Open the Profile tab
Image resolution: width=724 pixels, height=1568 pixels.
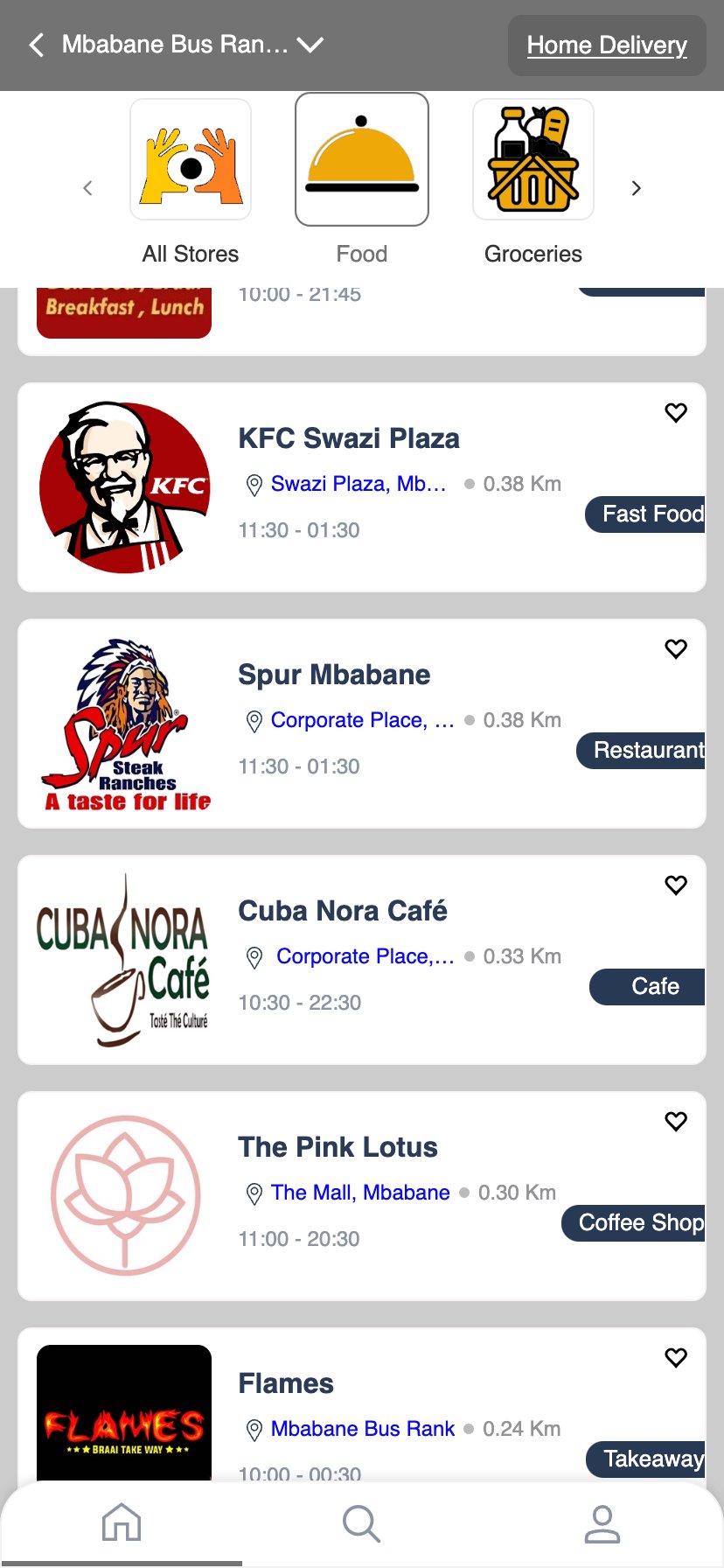pyautogui.click(x=602, y=1522)
